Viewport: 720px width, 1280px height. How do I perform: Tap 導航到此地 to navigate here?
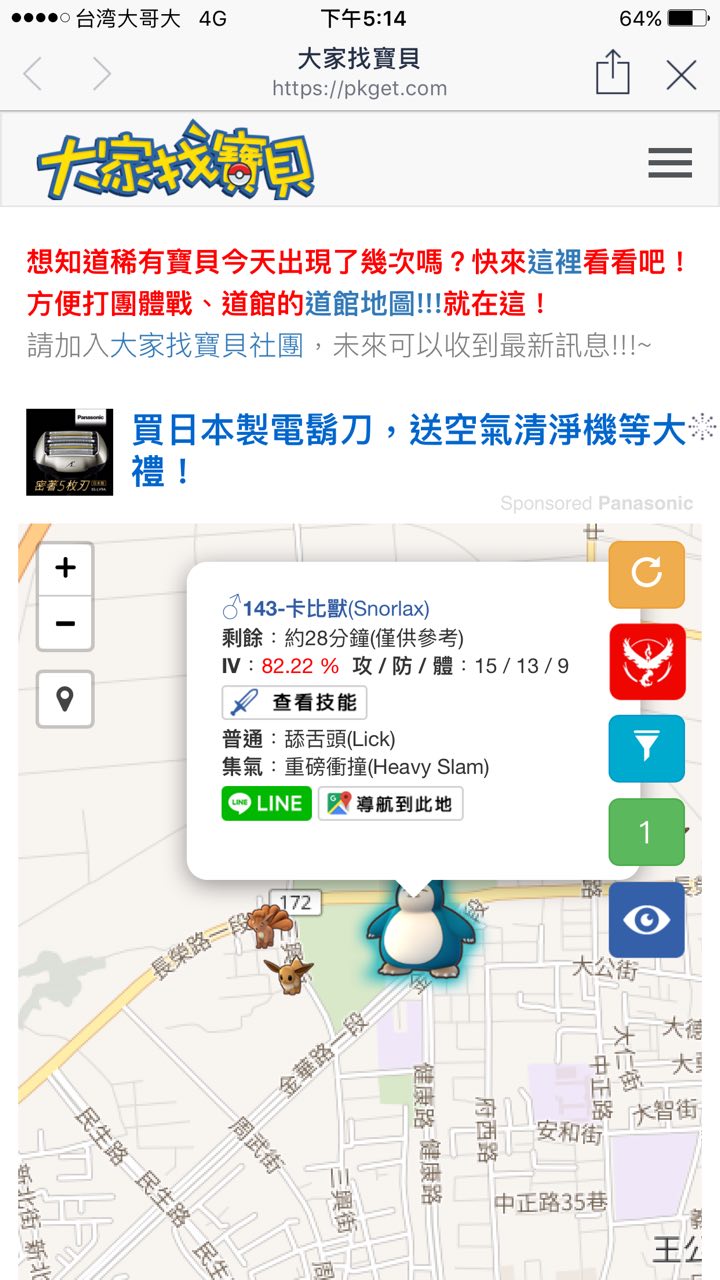390,803
